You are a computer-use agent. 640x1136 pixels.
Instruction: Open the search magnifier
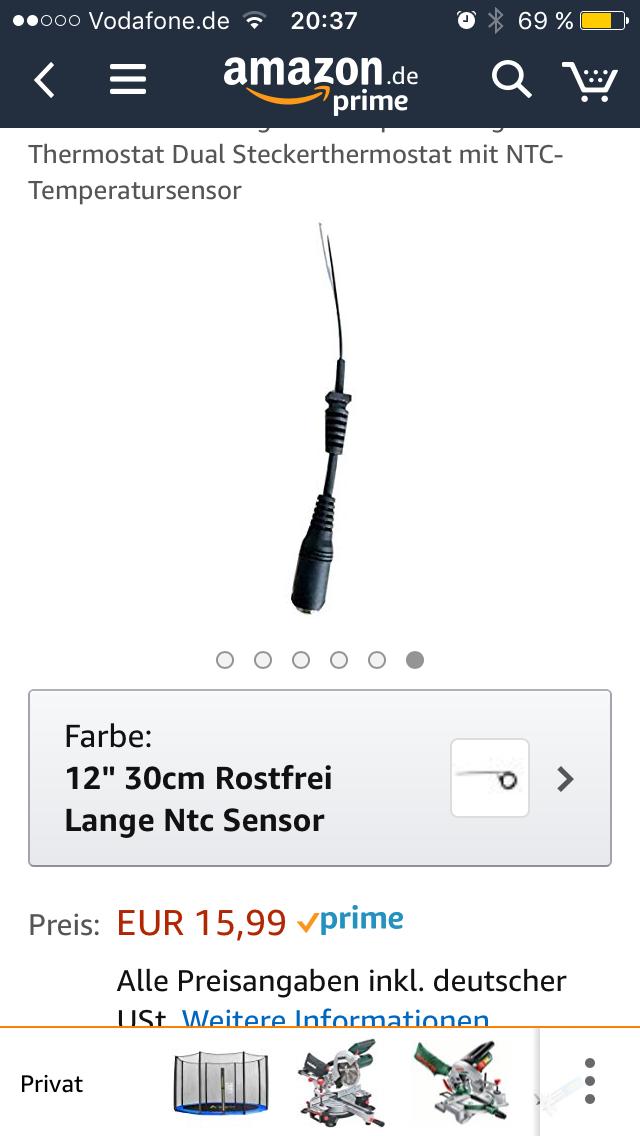coord(511,80)
